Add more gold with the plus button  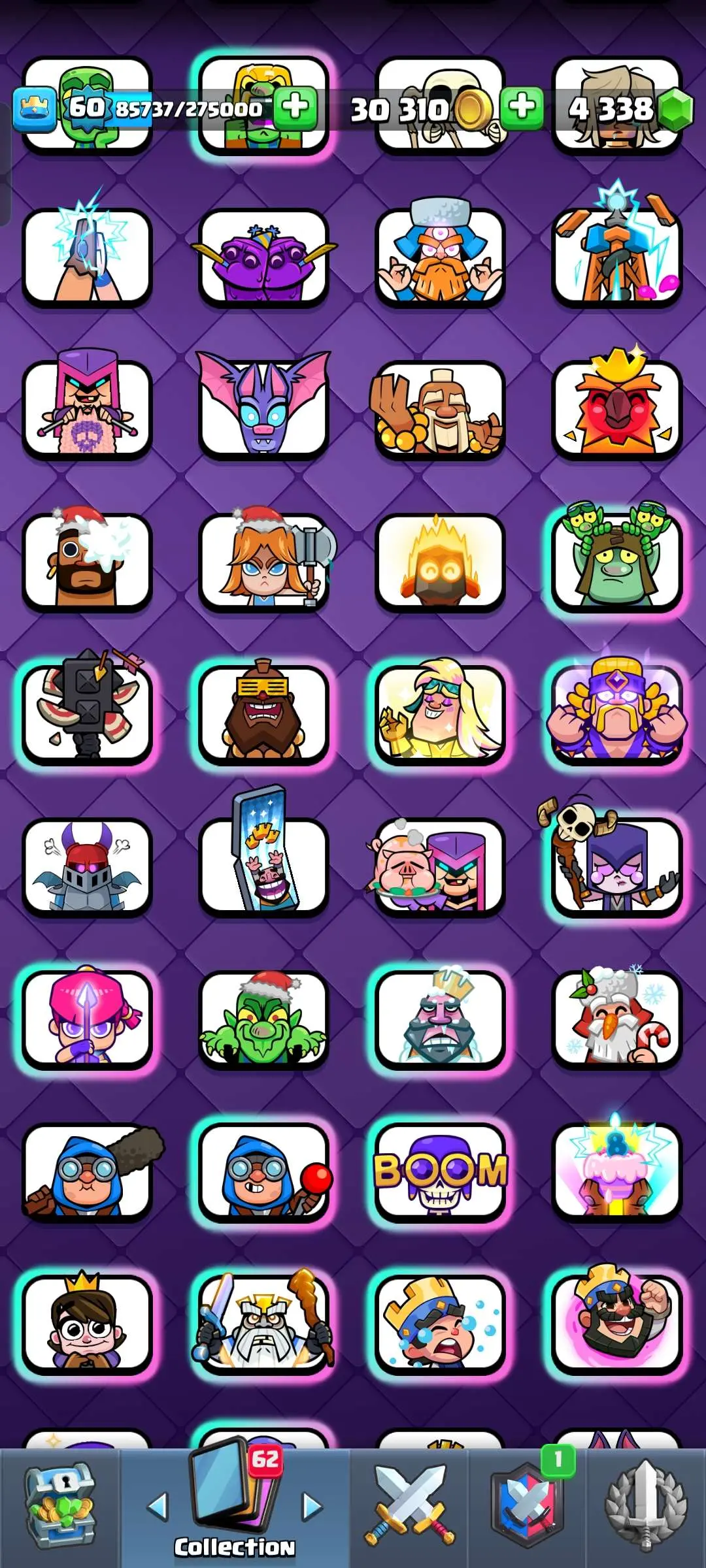point(522,107)
